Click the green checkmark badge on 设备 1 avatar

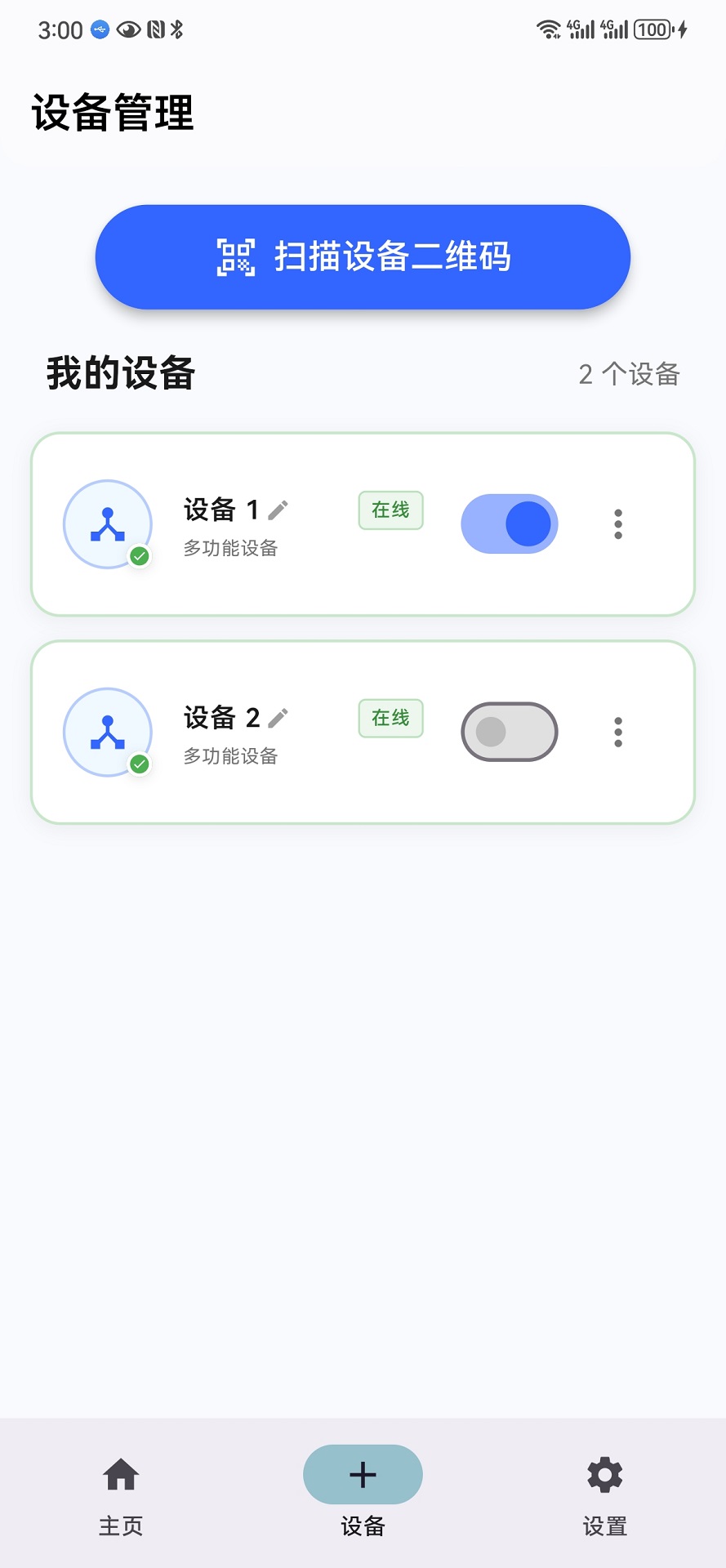point(139,555)
